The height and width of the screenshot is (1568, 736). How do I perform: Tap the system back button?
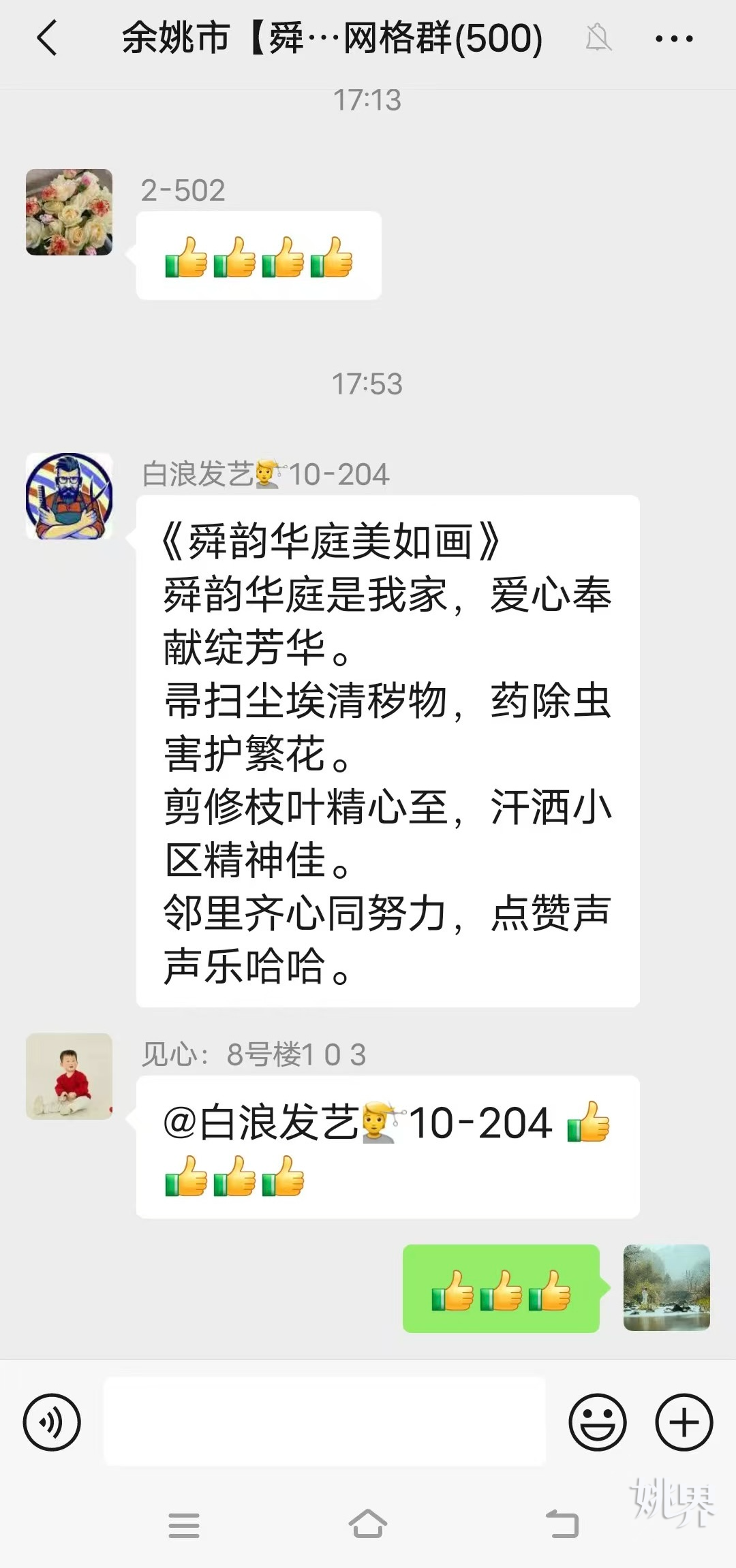pyautogui.click(x=562, y=1524)
